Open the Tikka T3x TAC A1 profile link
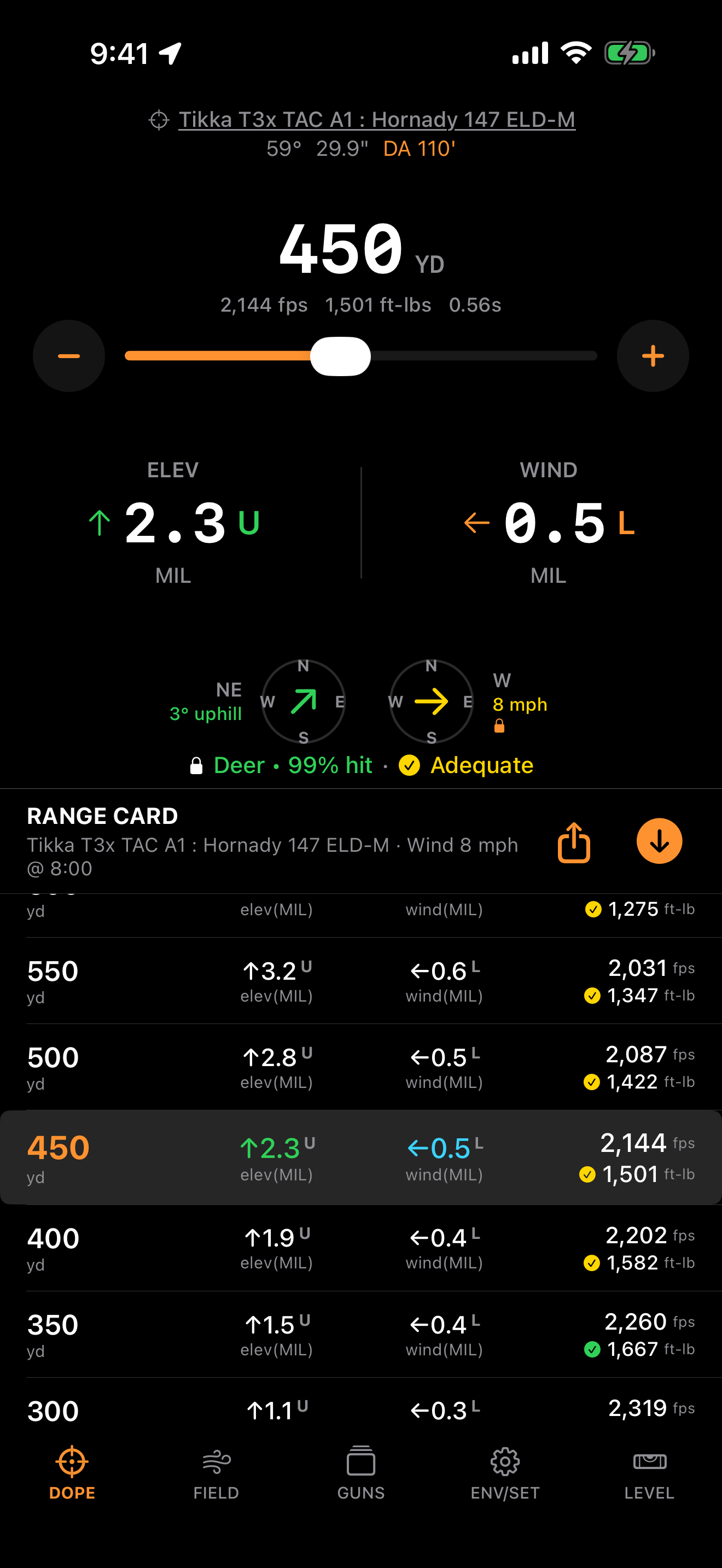This screenshot has width=722, height=1568. pos(376,119)
